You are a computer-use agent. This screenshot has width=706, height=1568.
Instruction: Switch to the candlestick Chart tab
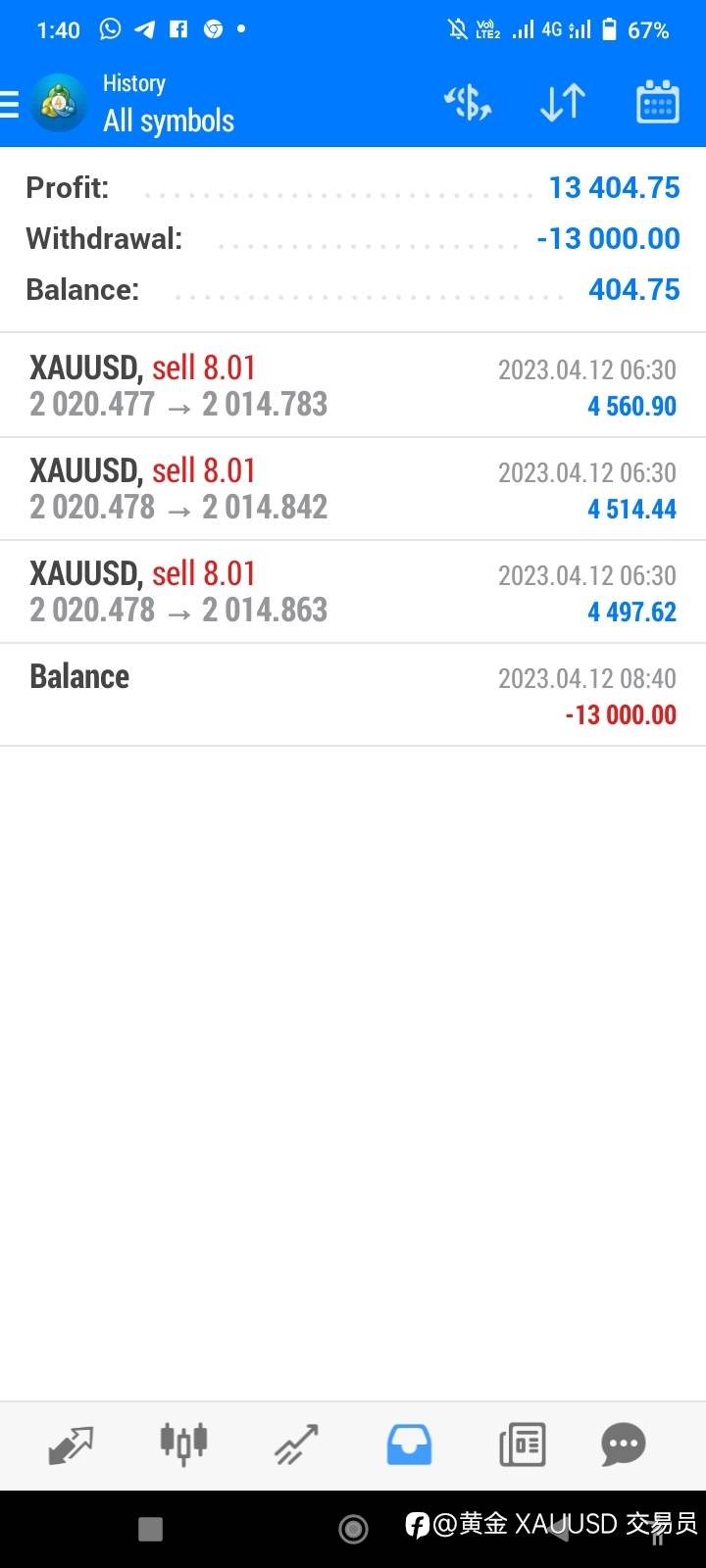(x=183, y=1445)
